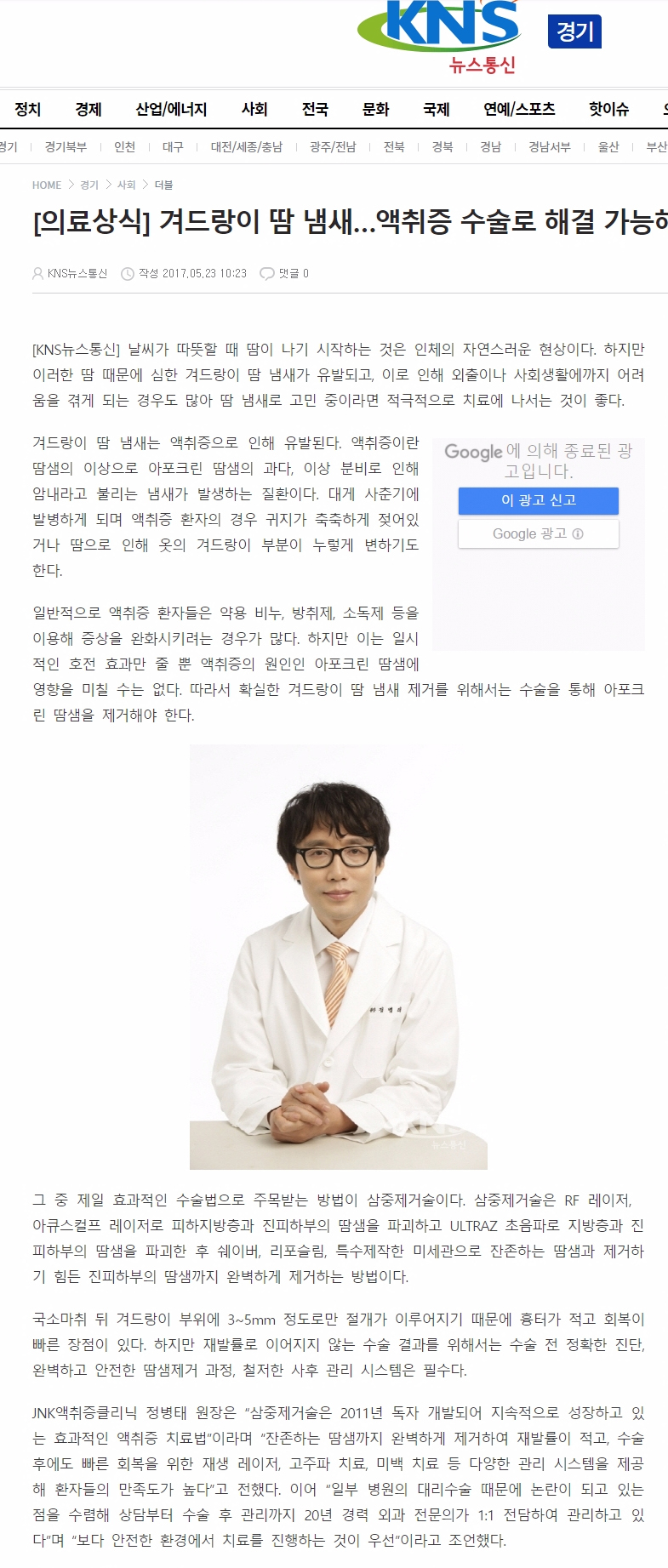Go to 광주/전남 regional news
This screenshot has height=1568, width=668.
click(333, 147)
